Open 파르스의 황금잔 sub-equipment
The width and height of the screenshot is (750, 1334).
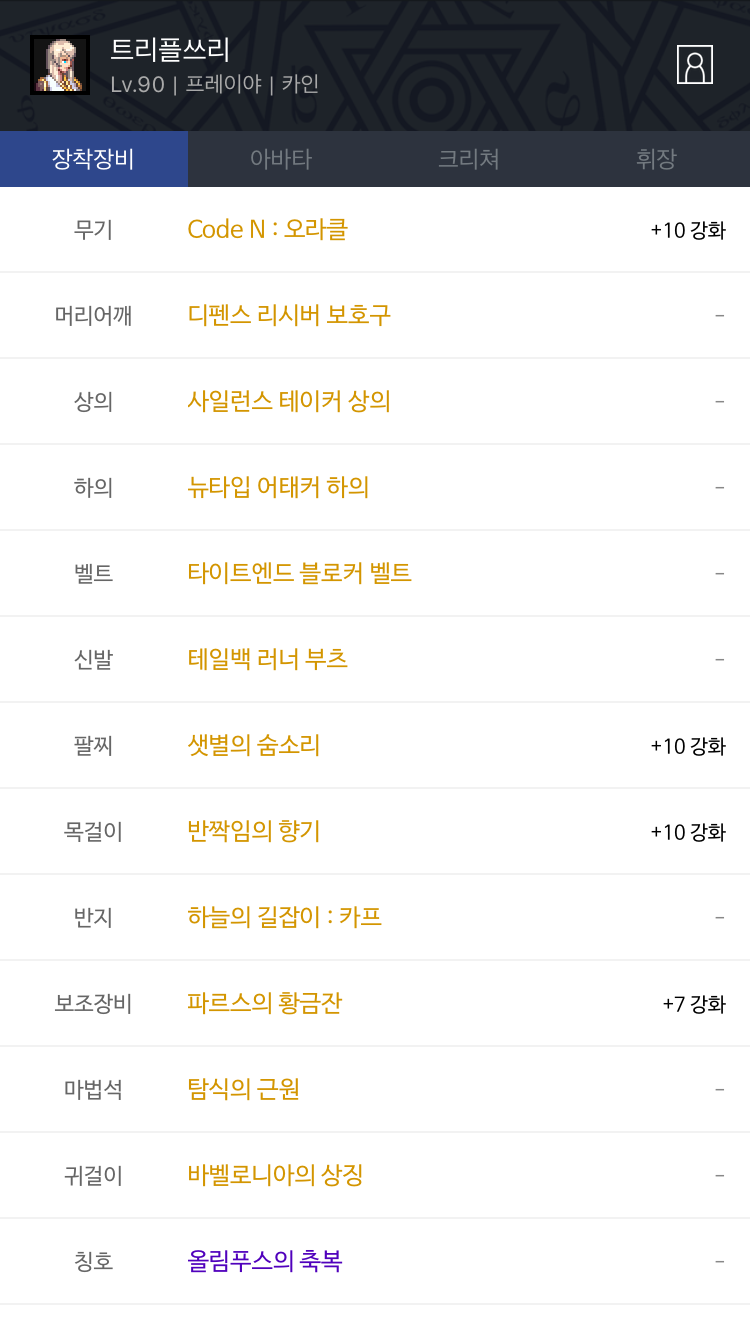click(x=265, y=1003)
